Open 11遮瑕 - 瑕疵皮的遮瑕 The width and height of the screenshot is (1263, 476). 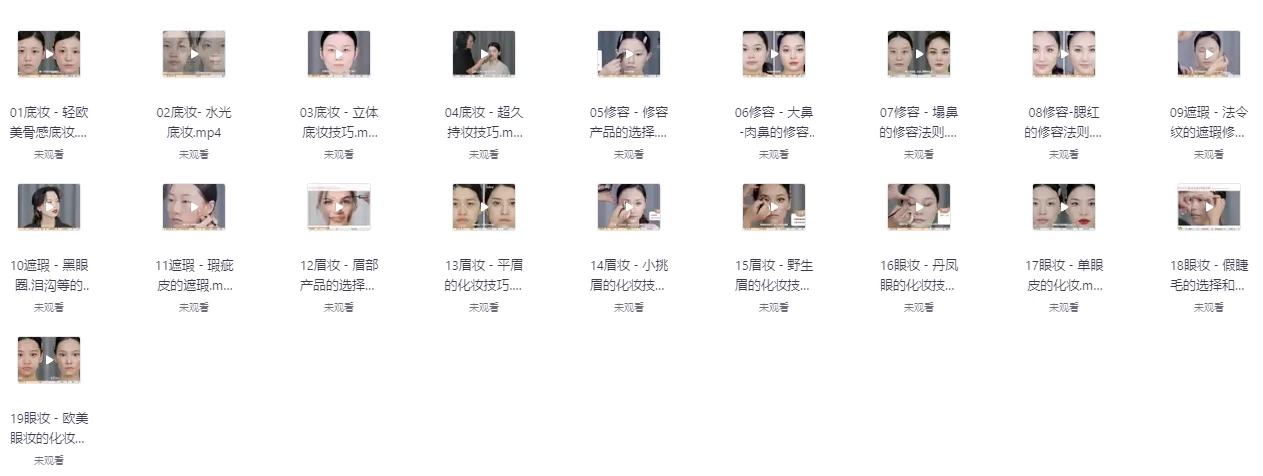pyautogui.click(x=194, y=207)
